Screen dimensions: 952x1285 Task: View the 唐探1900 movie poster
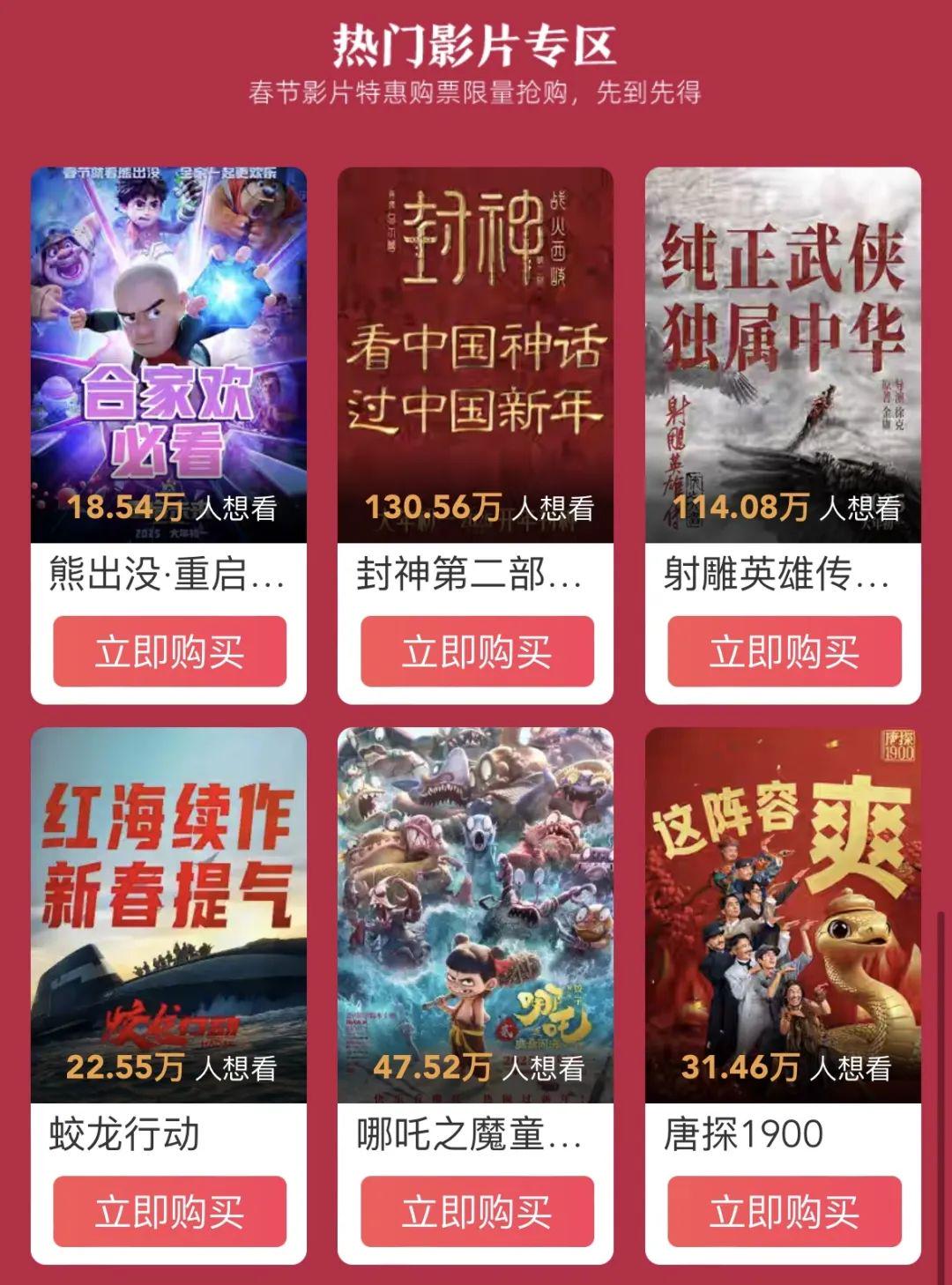[x=783, y=912]
